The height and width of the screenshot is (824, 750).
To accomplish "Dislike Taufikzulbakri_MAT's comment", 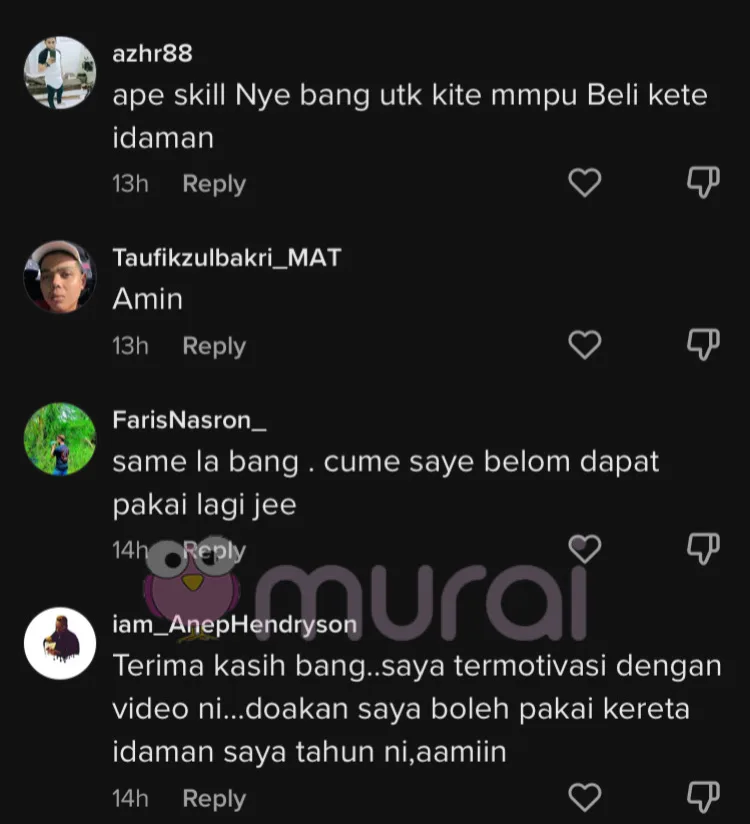I will pyautogui.click(x=704, y=345).
